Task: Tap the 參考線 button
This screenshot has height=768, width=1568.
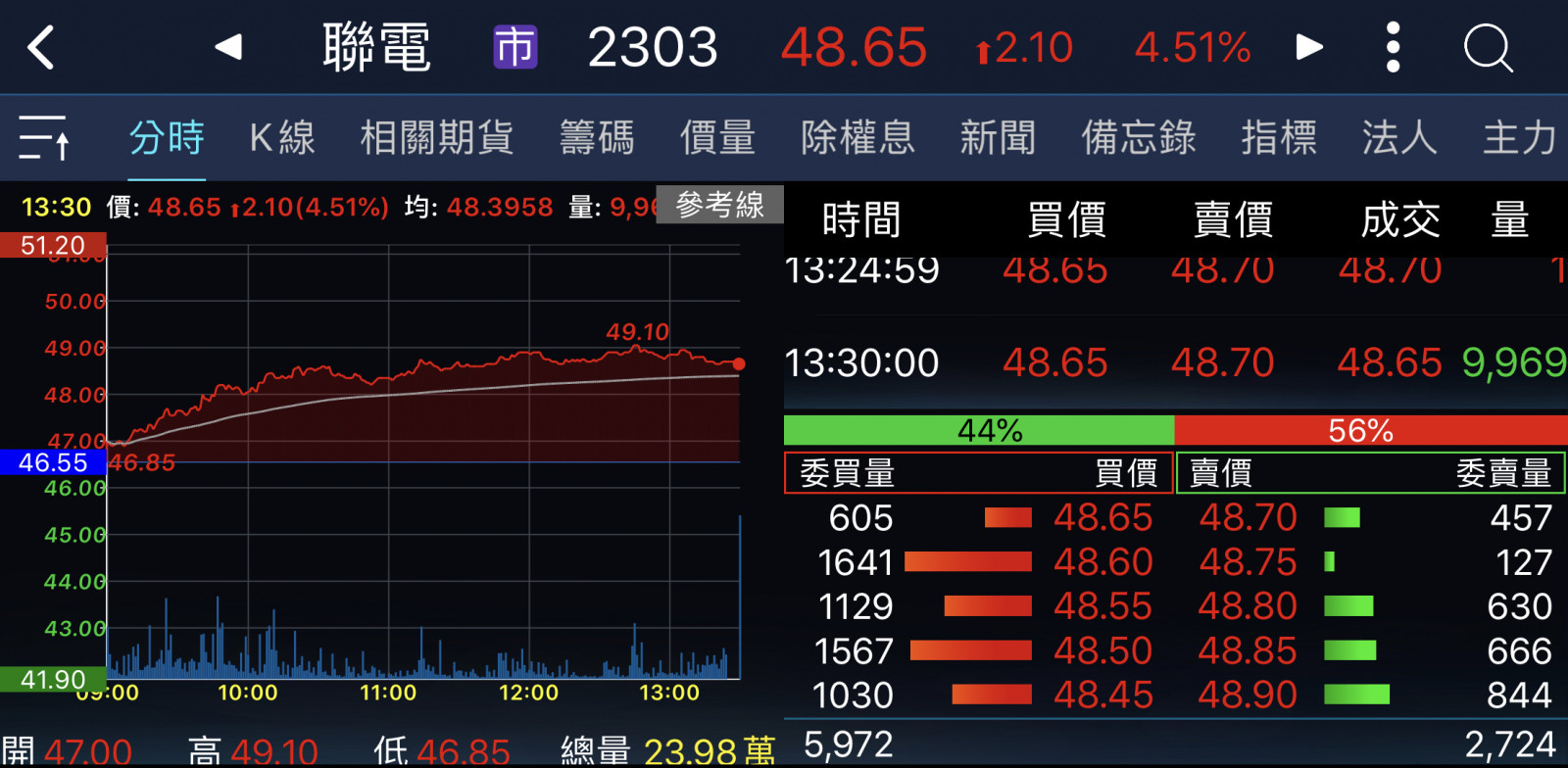Action: (x=719, y=205)
